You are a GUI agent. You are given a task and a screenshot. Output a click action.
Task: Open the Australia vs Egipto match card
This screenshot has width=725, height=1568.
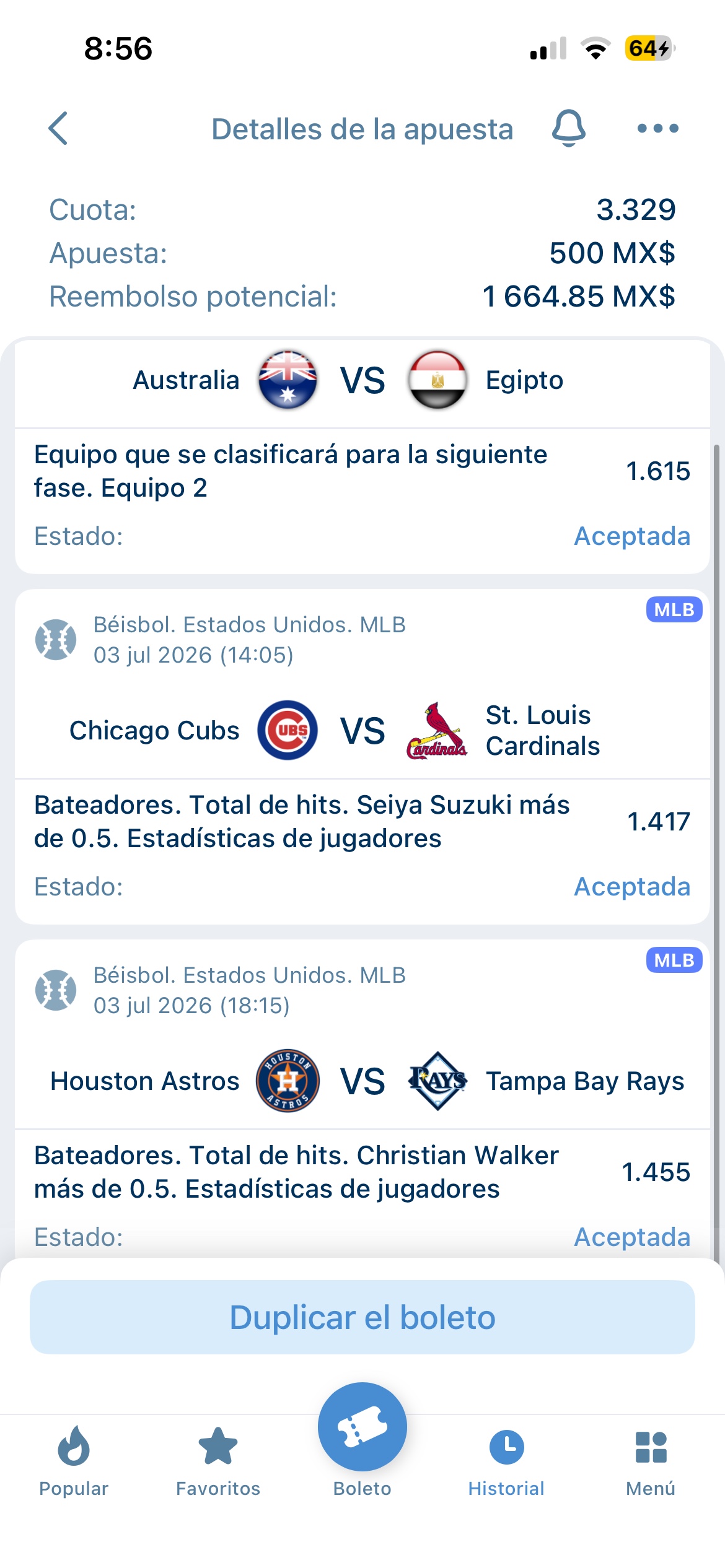tap(362, 456)
